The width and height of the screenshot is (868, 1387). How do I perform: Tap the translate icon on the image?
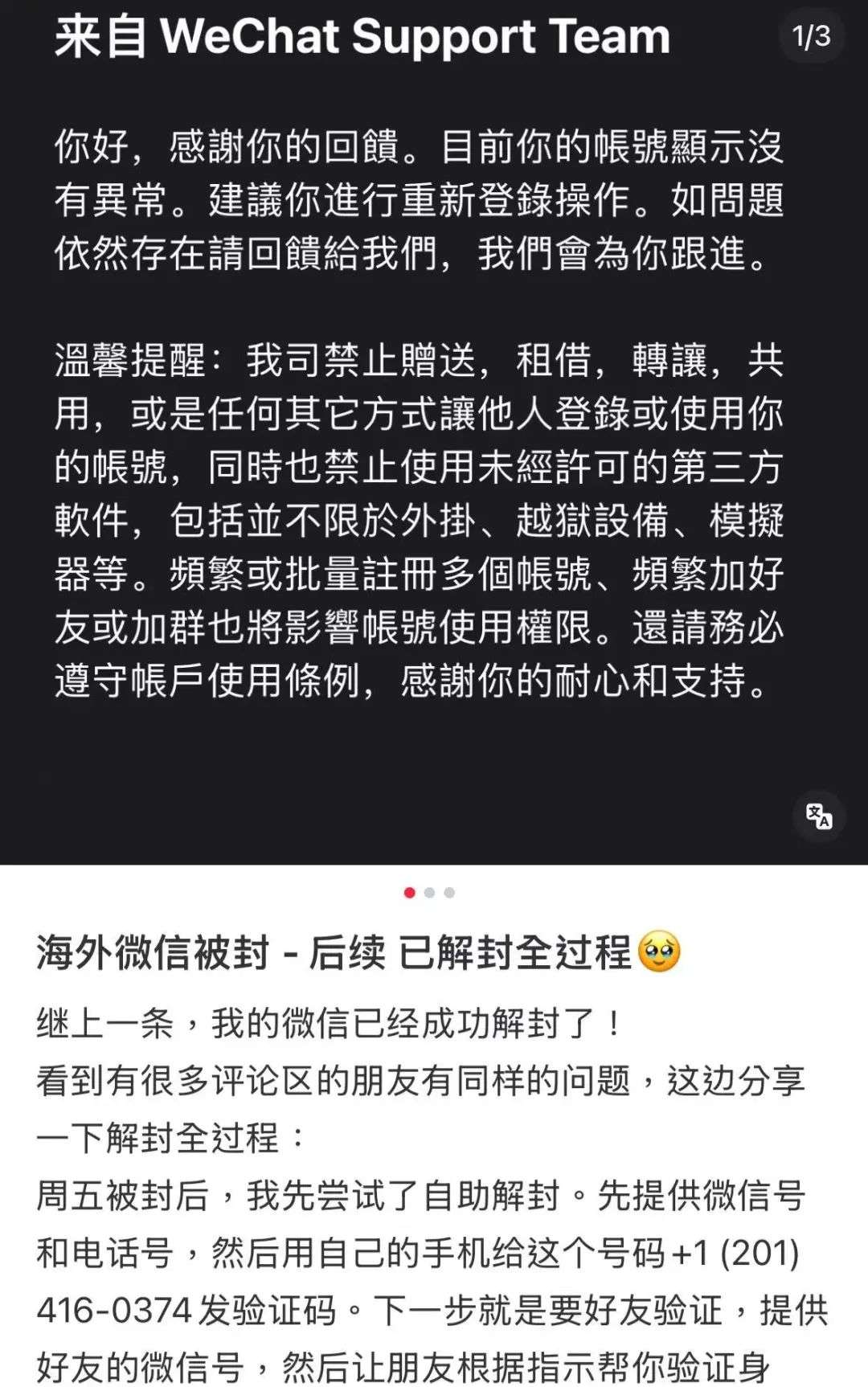[x=818, y=816]
